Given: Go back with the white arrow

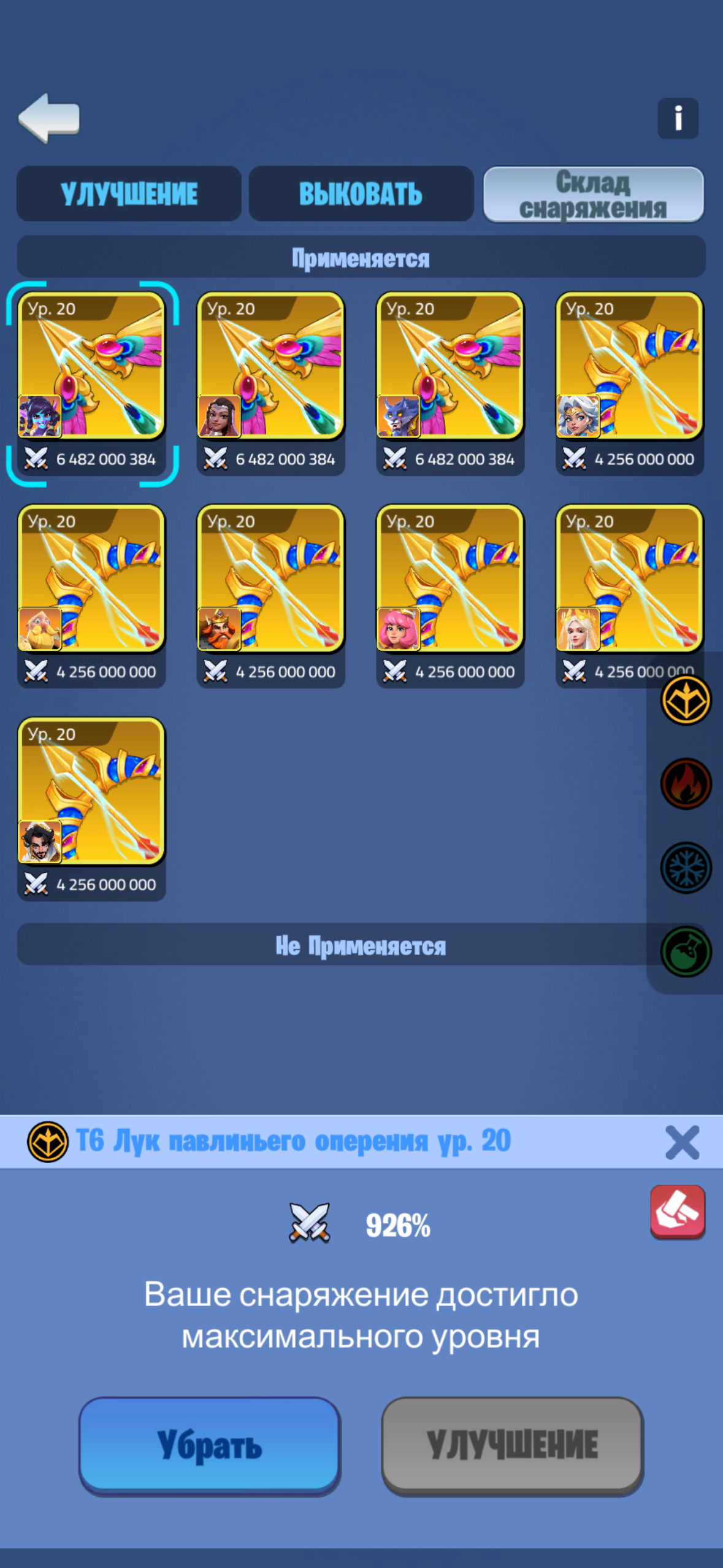Looking at the screenshot, I should click(x=49, y=118).
